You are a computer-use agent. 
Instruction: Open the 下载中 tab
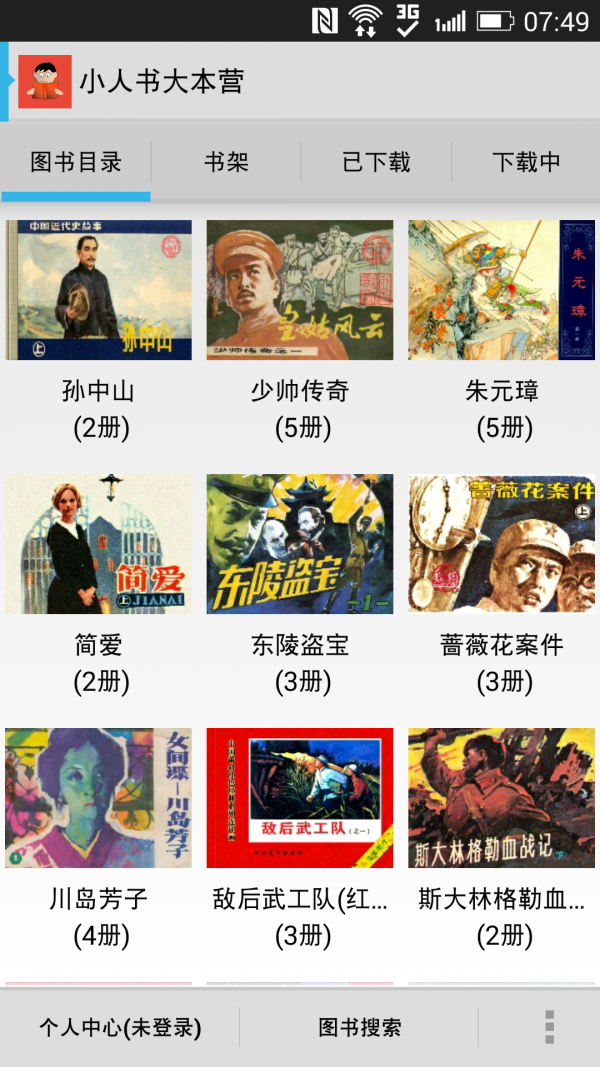click(526, 162)
